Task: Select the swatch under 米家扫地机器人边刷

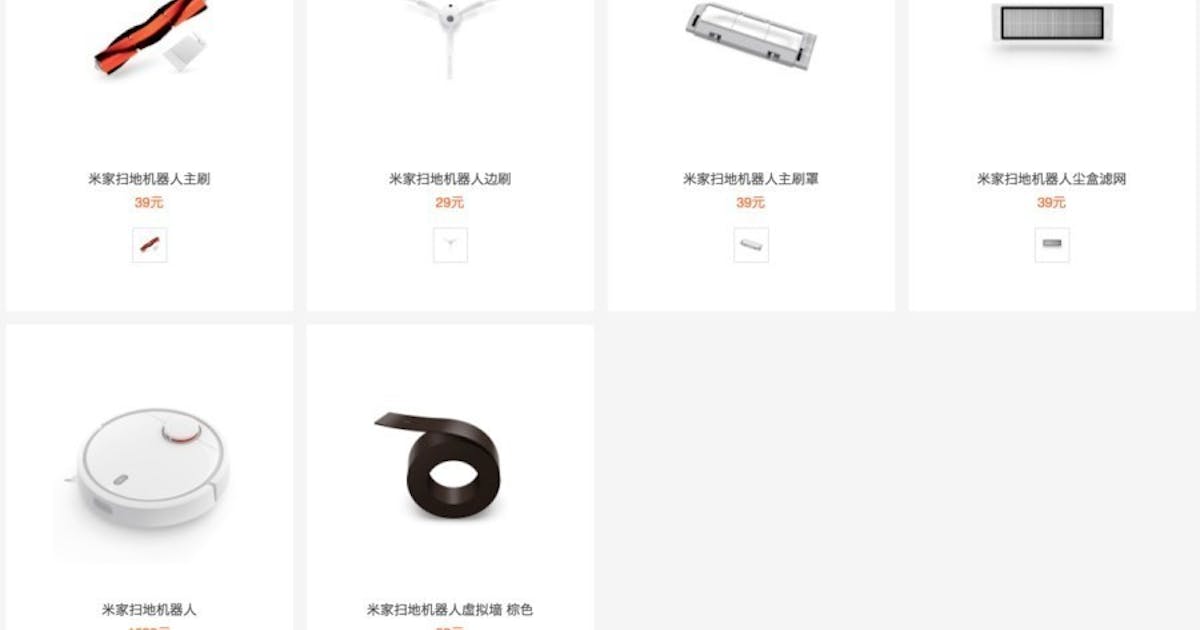Action: tap(450, 245)
